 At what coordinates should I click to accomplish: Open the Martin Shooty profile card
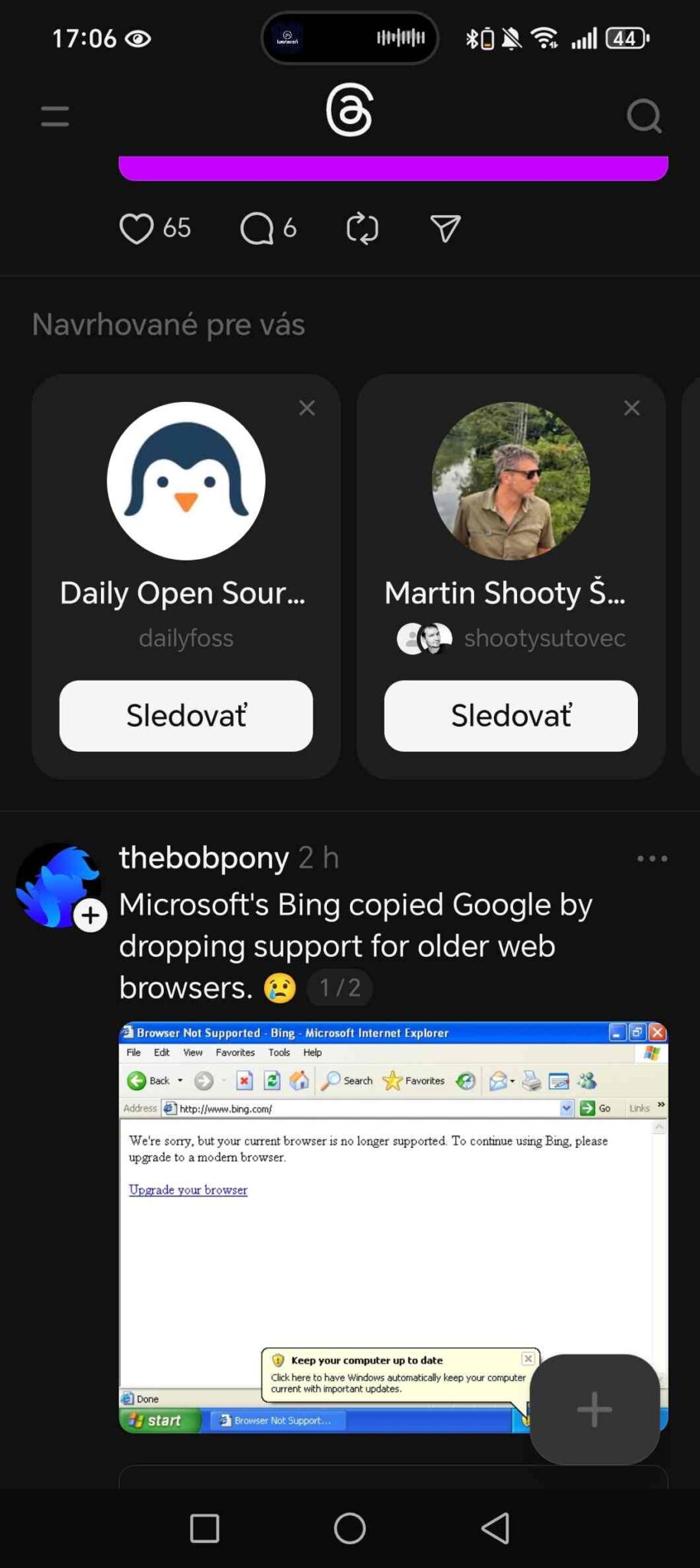click(511, 481)
